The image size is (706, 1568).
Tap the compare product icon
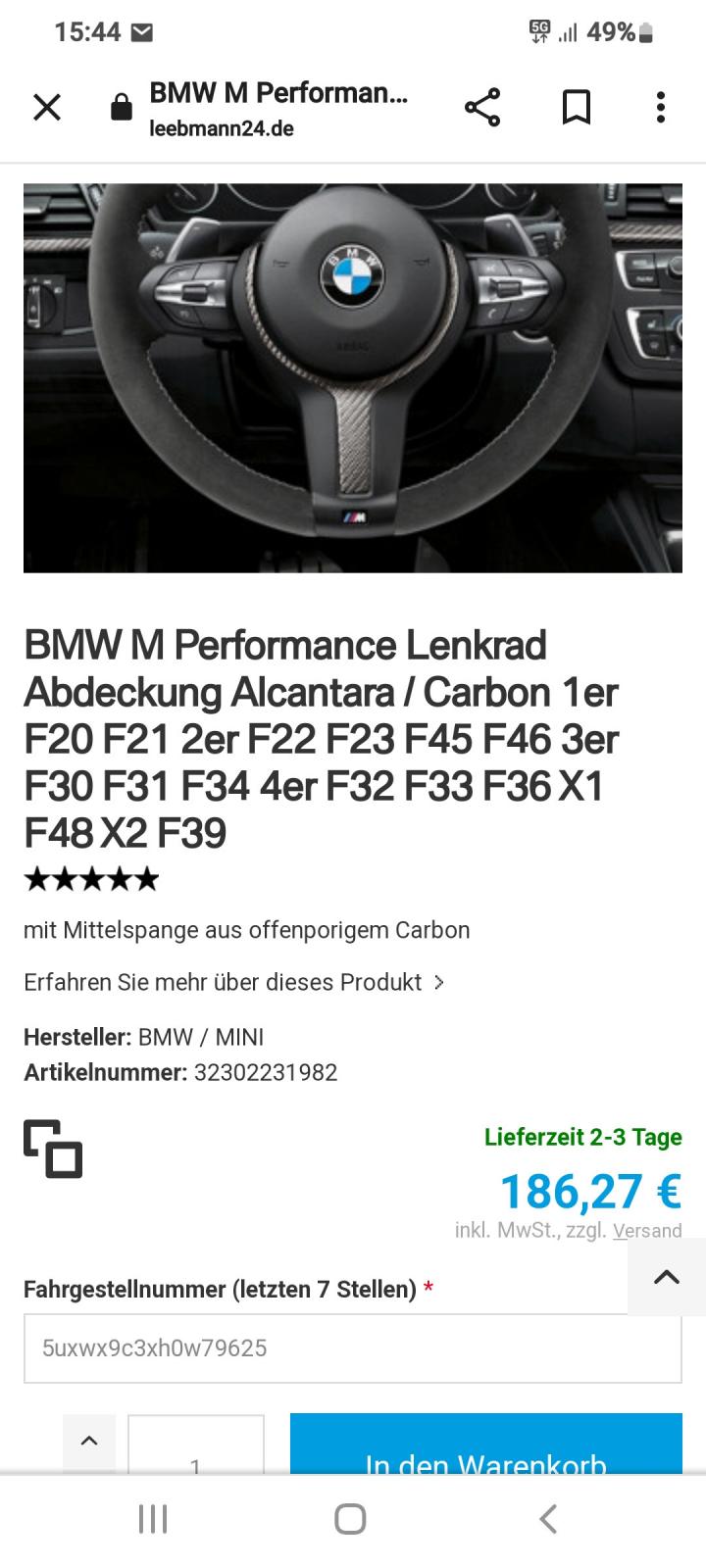coord(53,1148)
